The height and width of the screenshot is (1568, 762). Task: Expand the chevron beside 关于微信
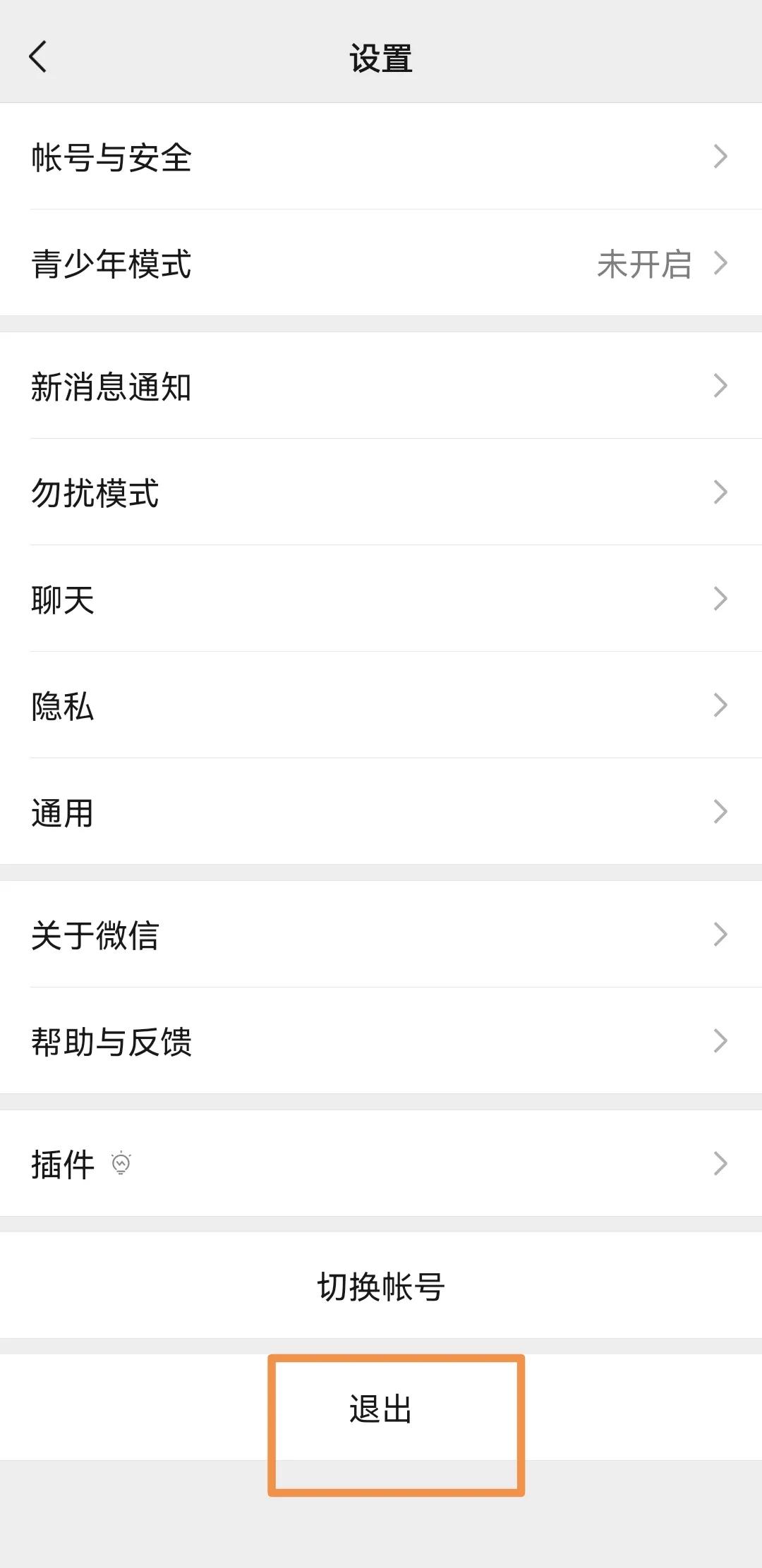(x=721, y=935)
